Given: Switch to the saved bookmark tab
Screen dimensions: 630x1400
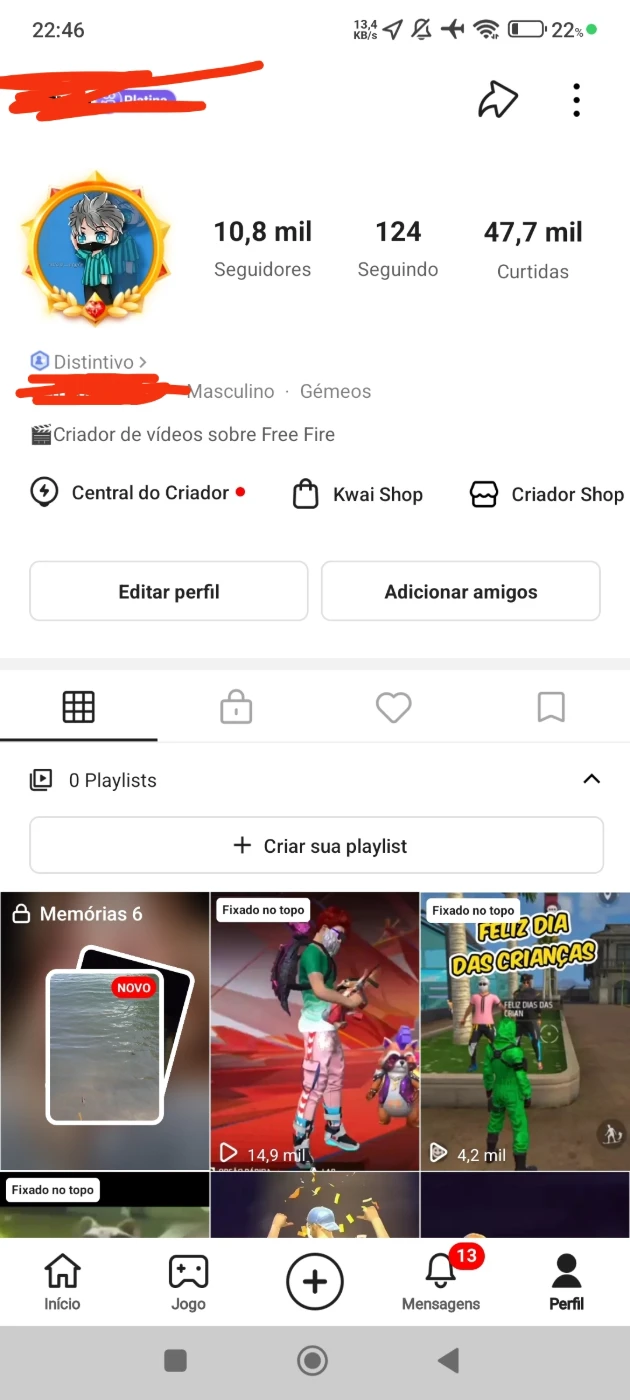Looking at the screenshot, I should [x=551, y=708].
